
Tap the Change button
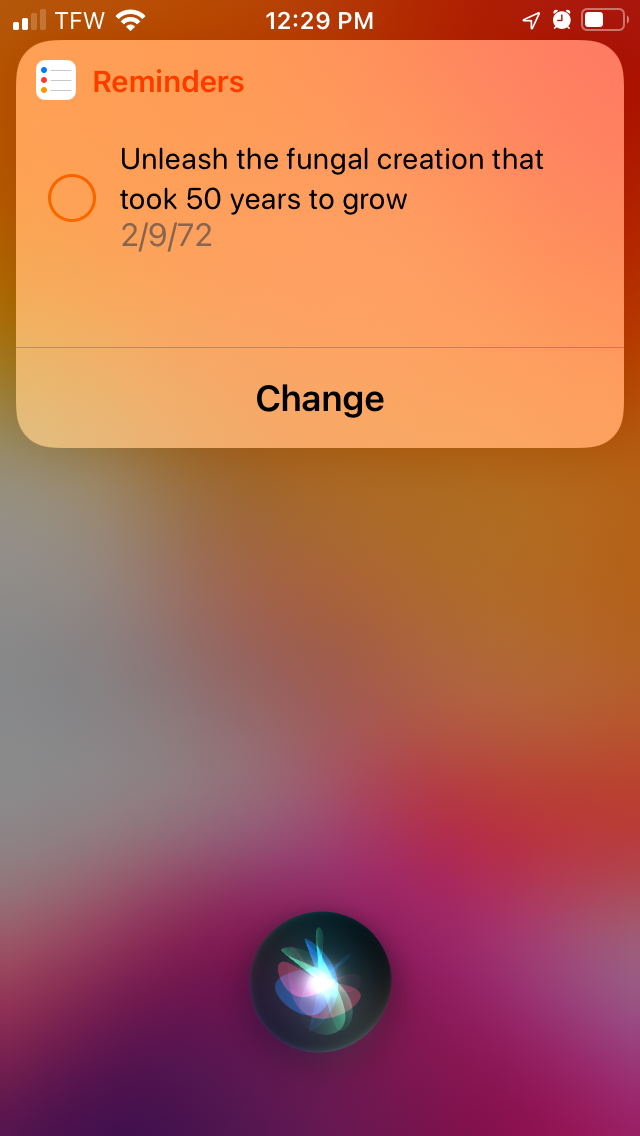(320, 398)
